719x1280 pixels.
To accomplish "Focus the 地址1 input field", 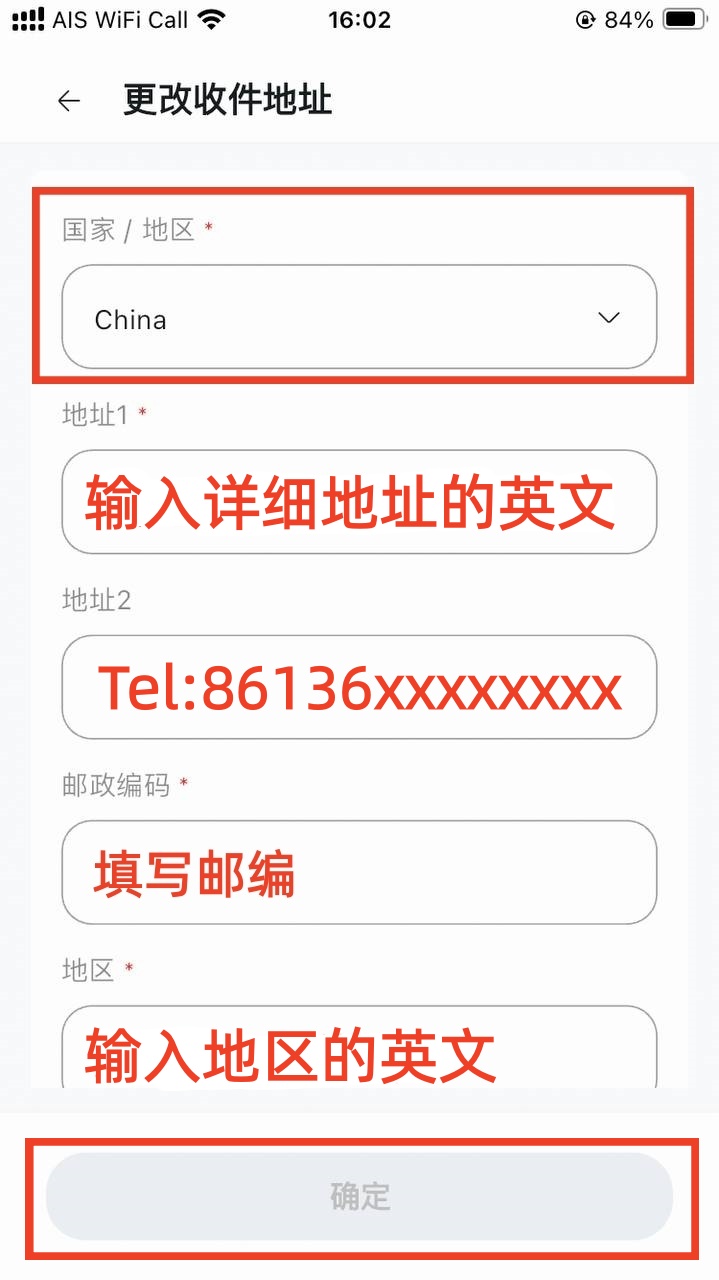I will coord(359,502).
